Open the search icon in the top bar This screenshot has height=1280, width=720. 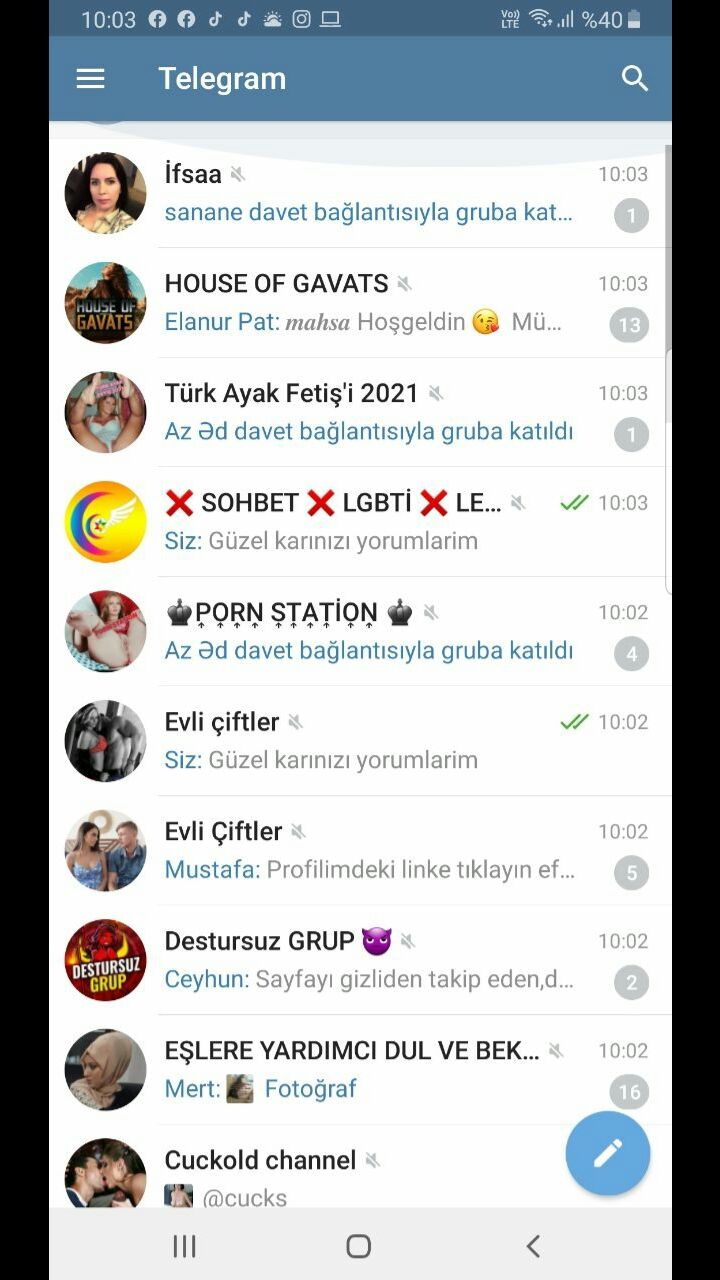coord(635,78)
